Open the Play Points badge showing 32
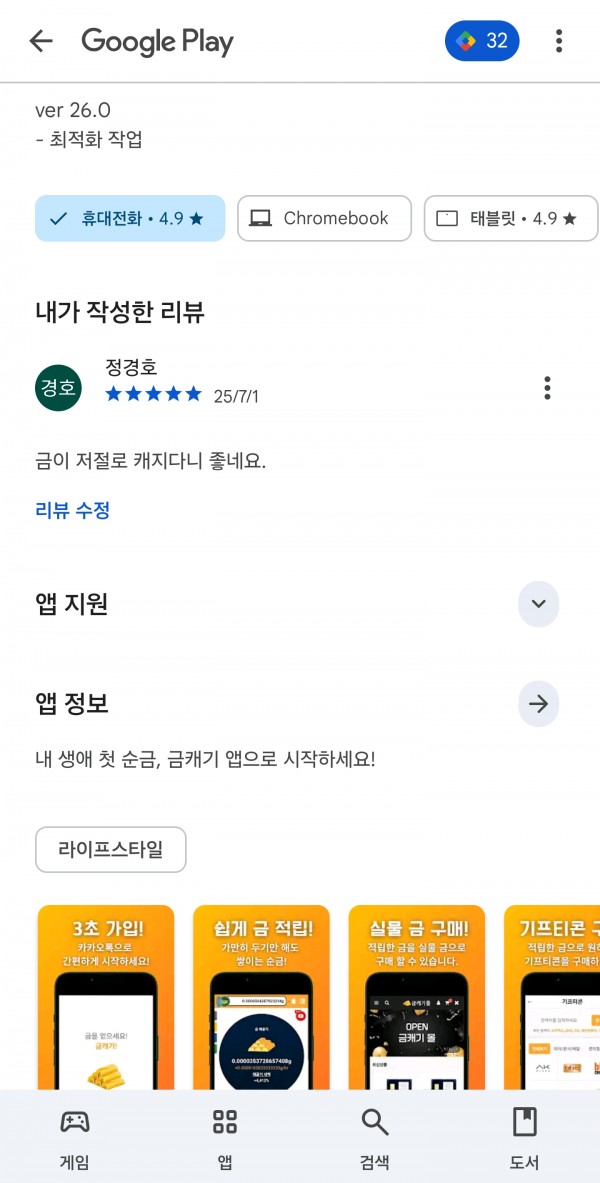600x1183 pixels. 482,41
